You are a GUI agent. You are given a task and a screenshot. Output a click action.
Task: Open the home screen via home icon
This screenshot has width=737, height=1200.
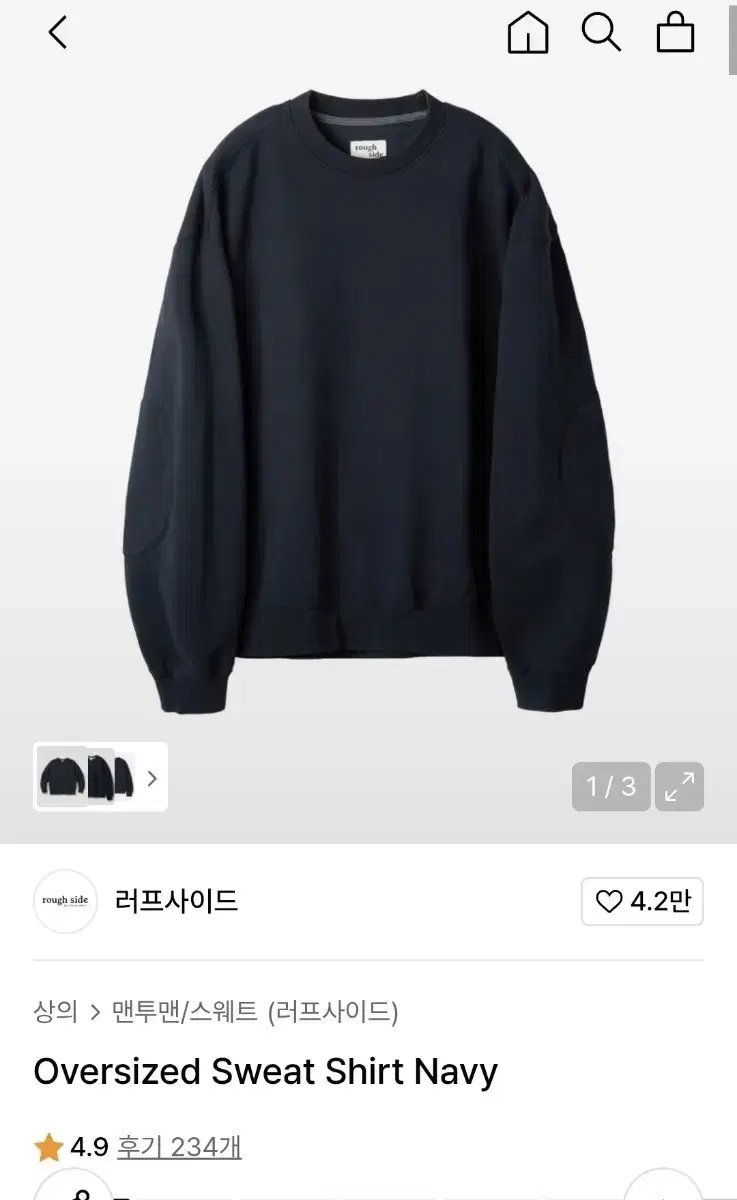pos(527,32)
